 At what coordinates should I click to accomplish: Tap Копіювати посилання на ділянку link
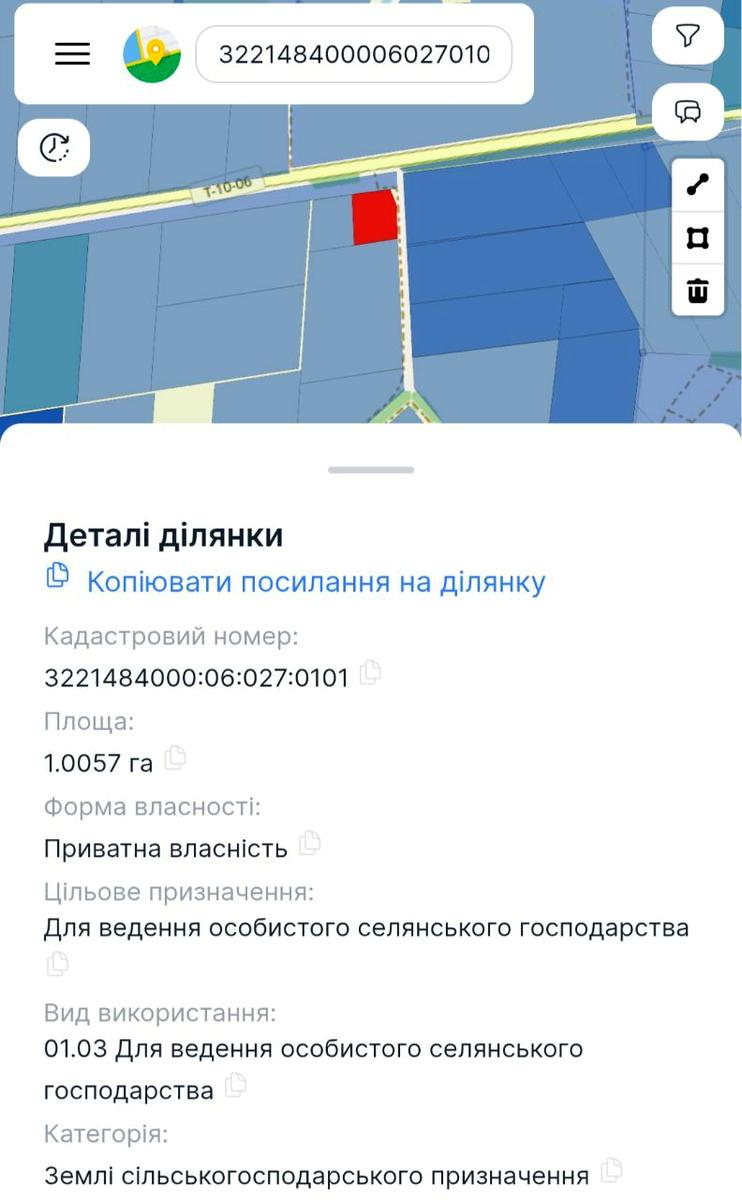tap(315, 582)
